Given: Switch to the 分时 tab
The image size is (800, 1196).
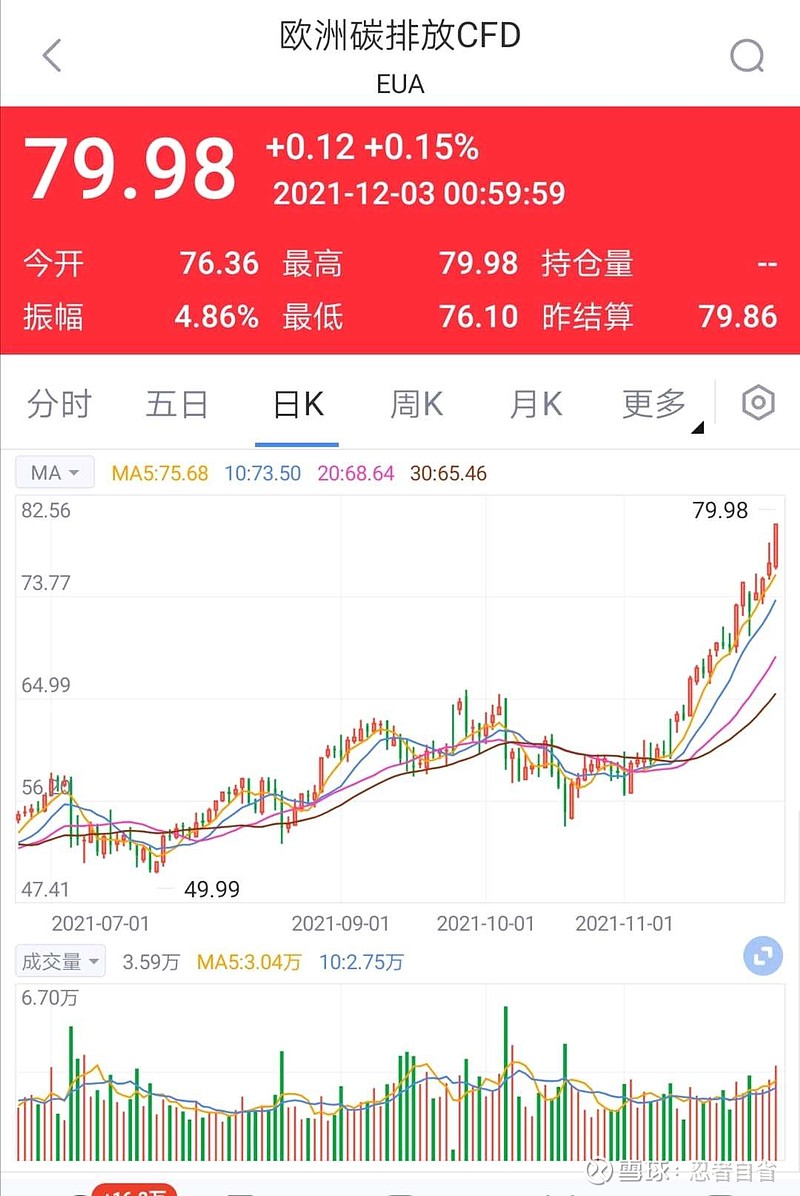Looking at the screenshot, I should pos(58,402).
